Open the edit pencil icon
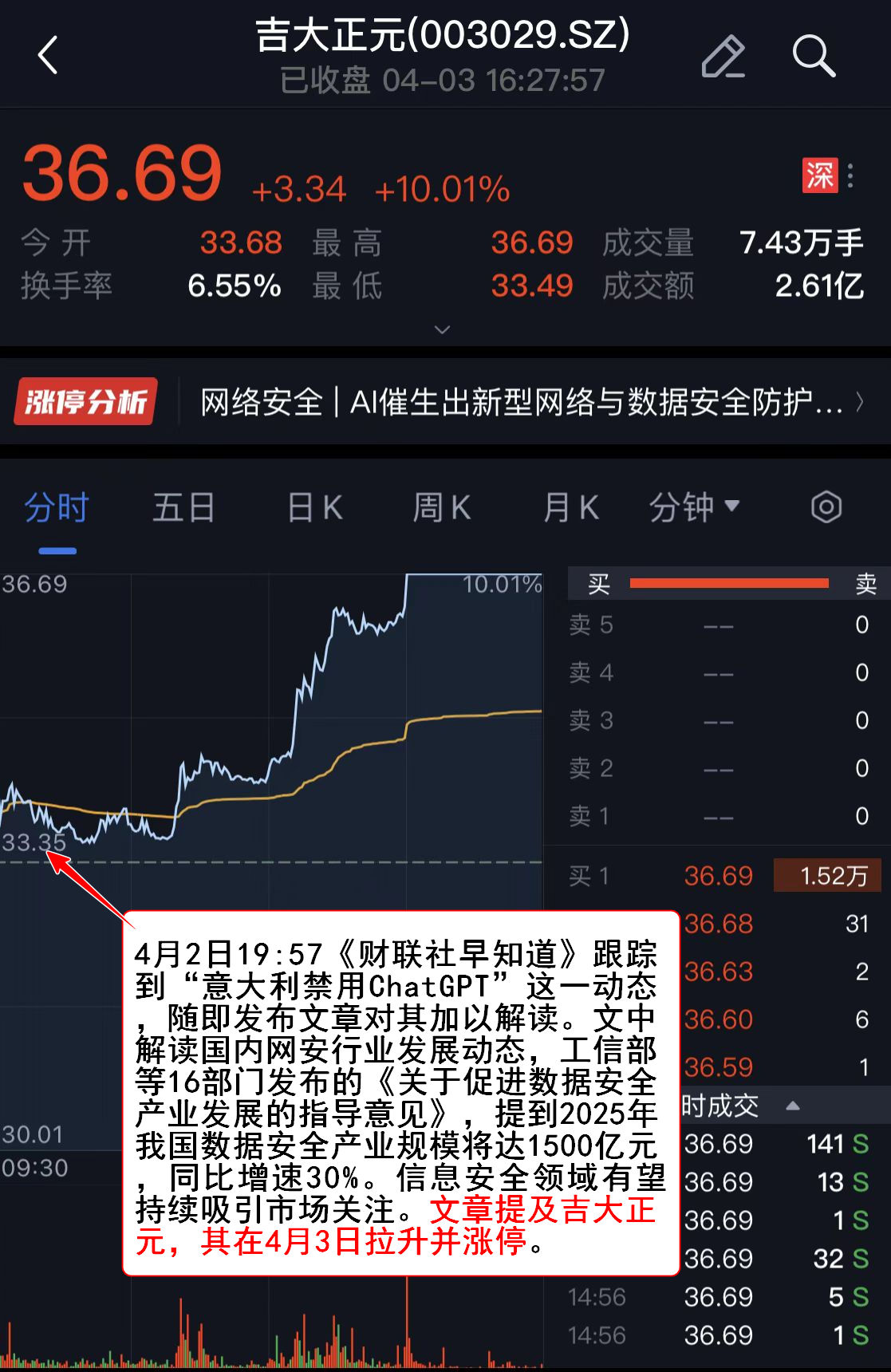The width and height of the screenshot is (891, 1372). pyautogui.click(x=723, y=57)
